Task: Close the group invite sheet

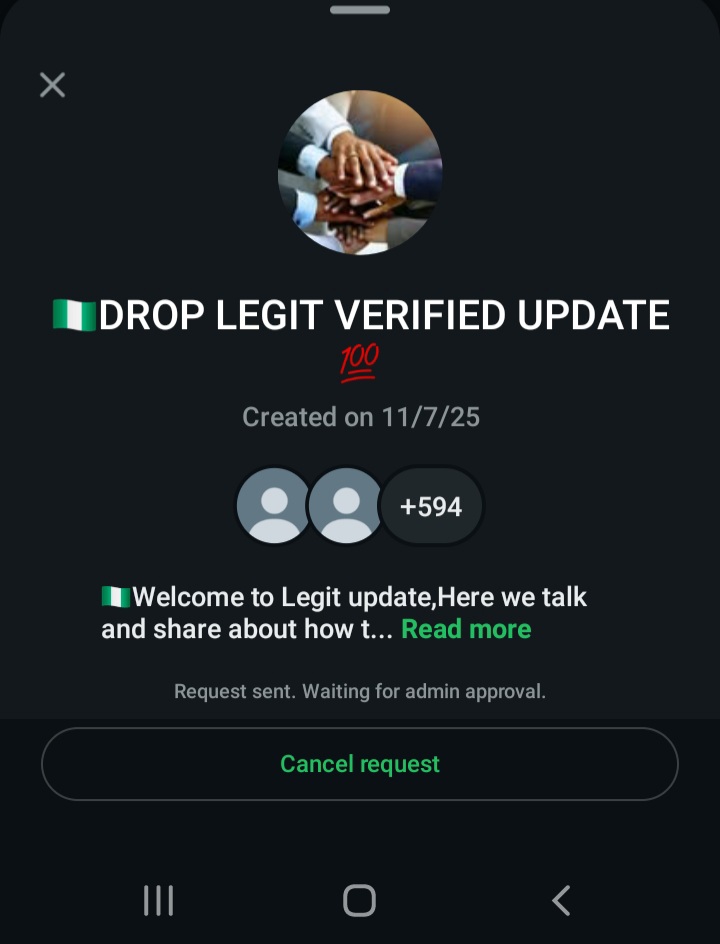Action: (x=52, y=85)
